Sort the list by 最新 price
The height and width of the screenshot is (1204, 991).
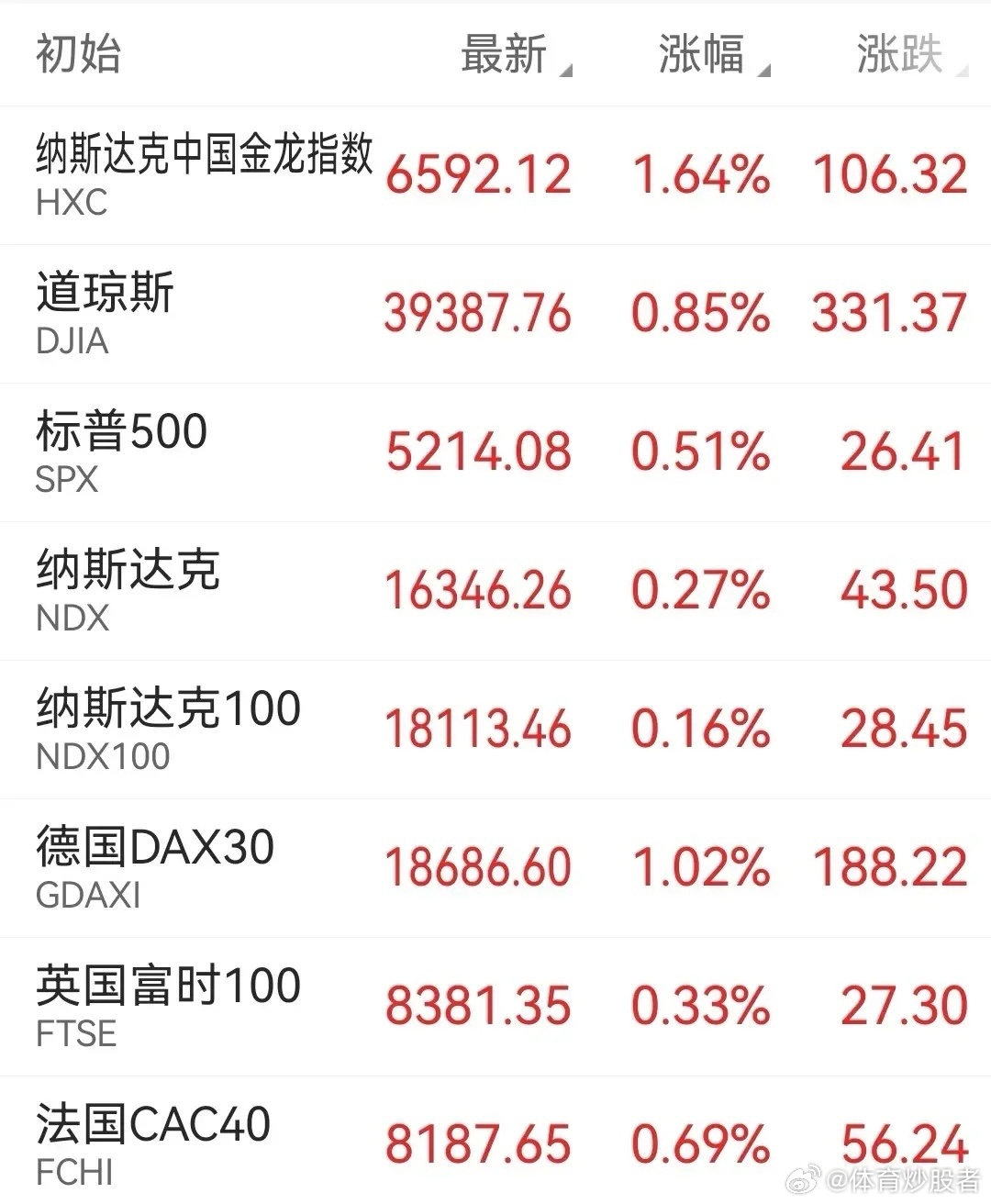(x=503, y=55)
